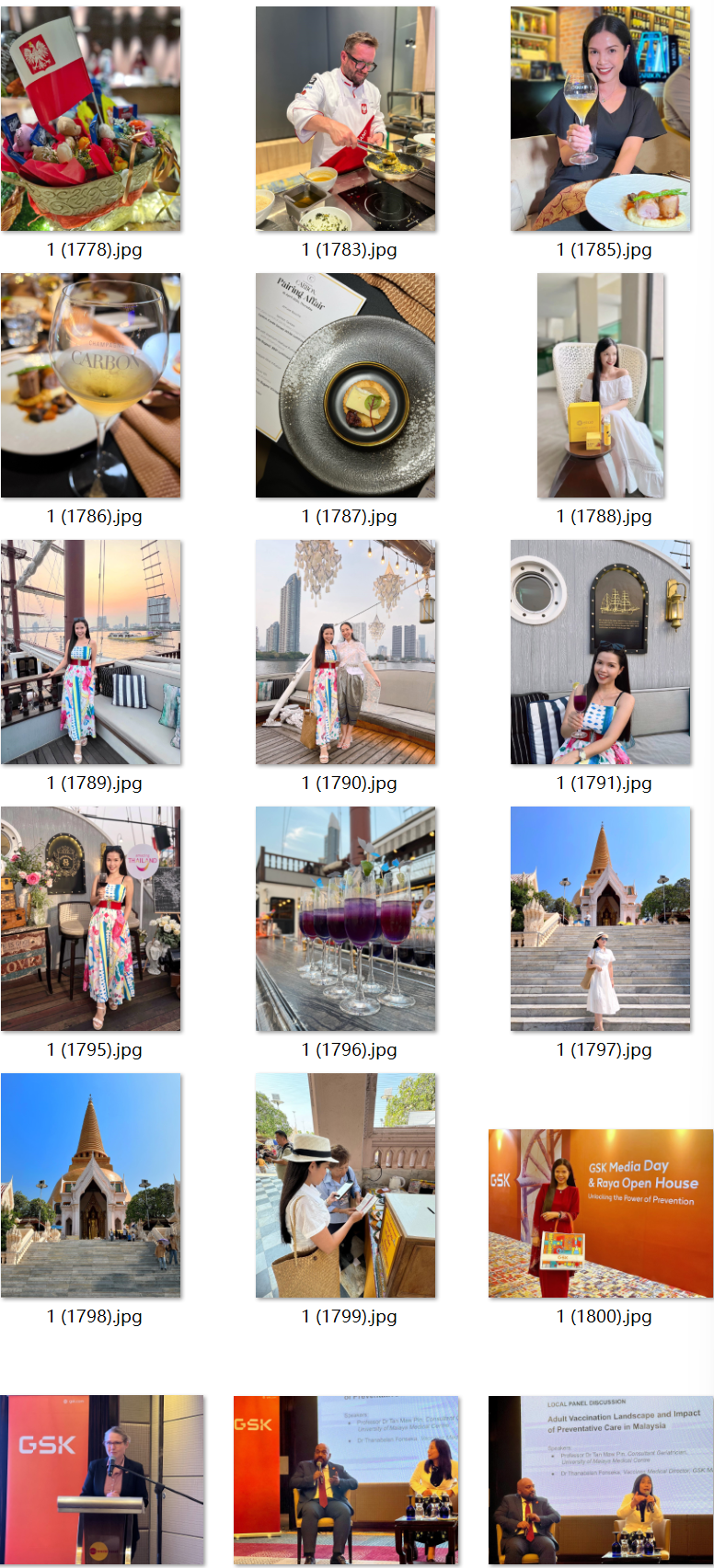Select image 1 (1797).jpg

point(601,919)
